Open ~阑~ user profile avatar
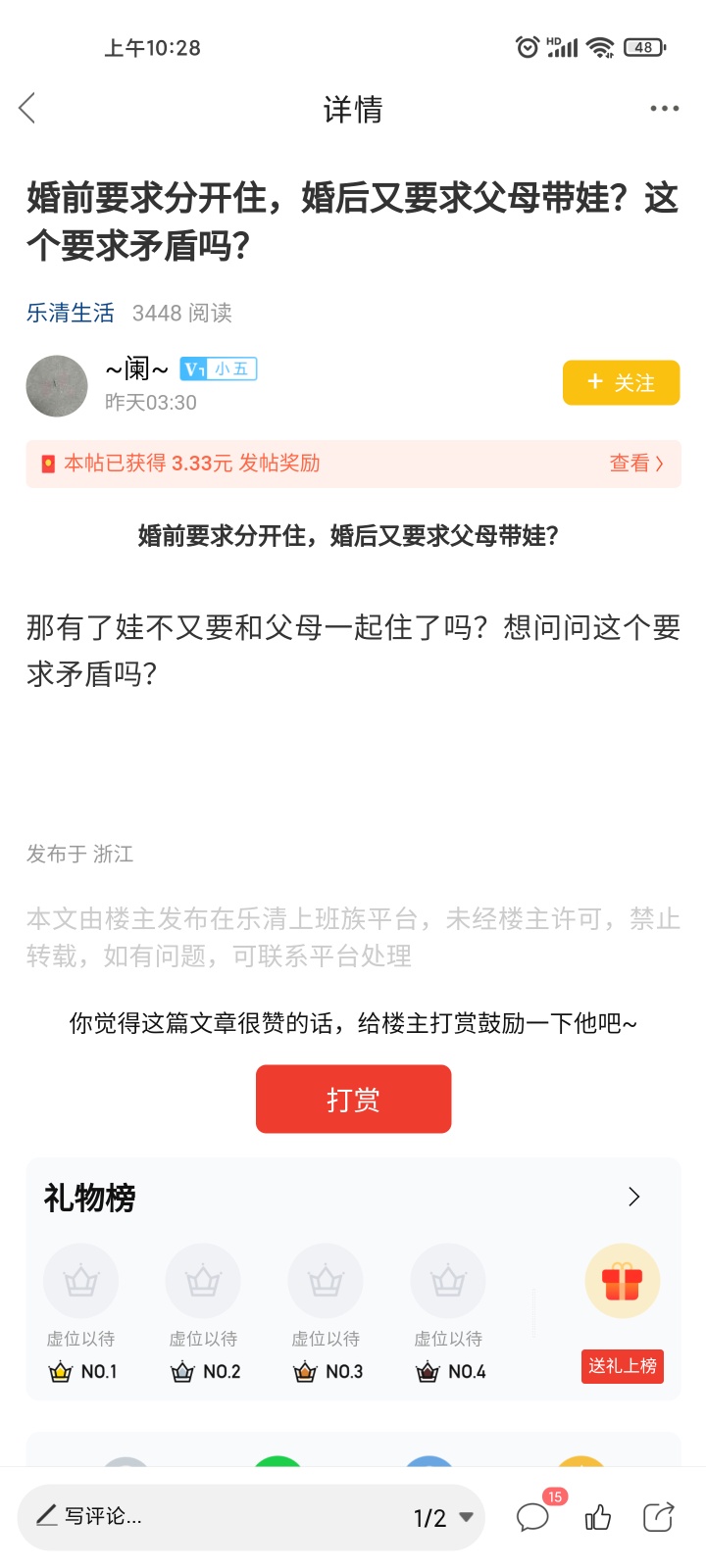 [57, 386]
